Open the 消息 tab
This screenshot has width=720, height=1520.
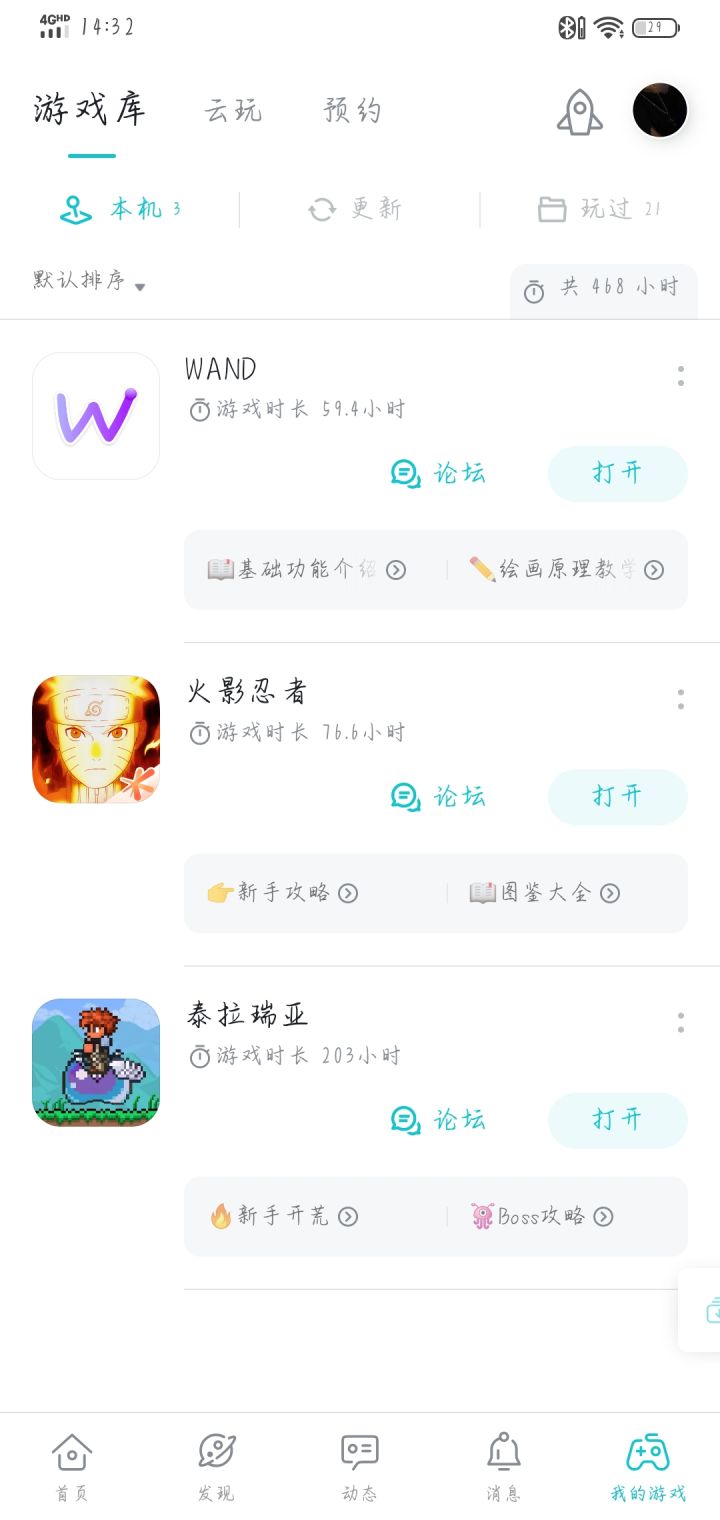point(504,1466)
